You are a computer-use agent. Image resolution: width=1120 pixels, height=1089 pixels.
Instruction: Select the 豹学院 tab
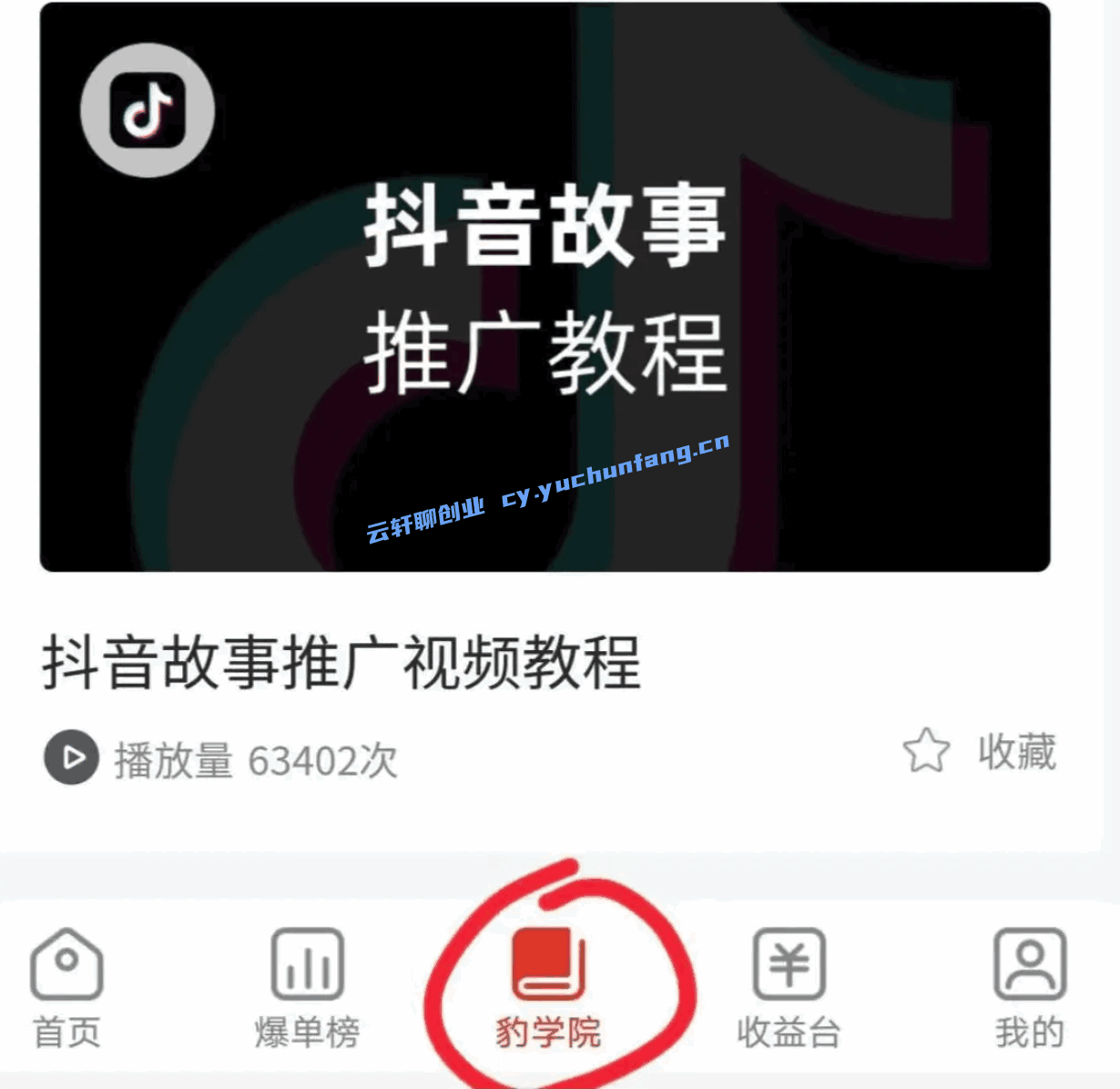point(548,988)
